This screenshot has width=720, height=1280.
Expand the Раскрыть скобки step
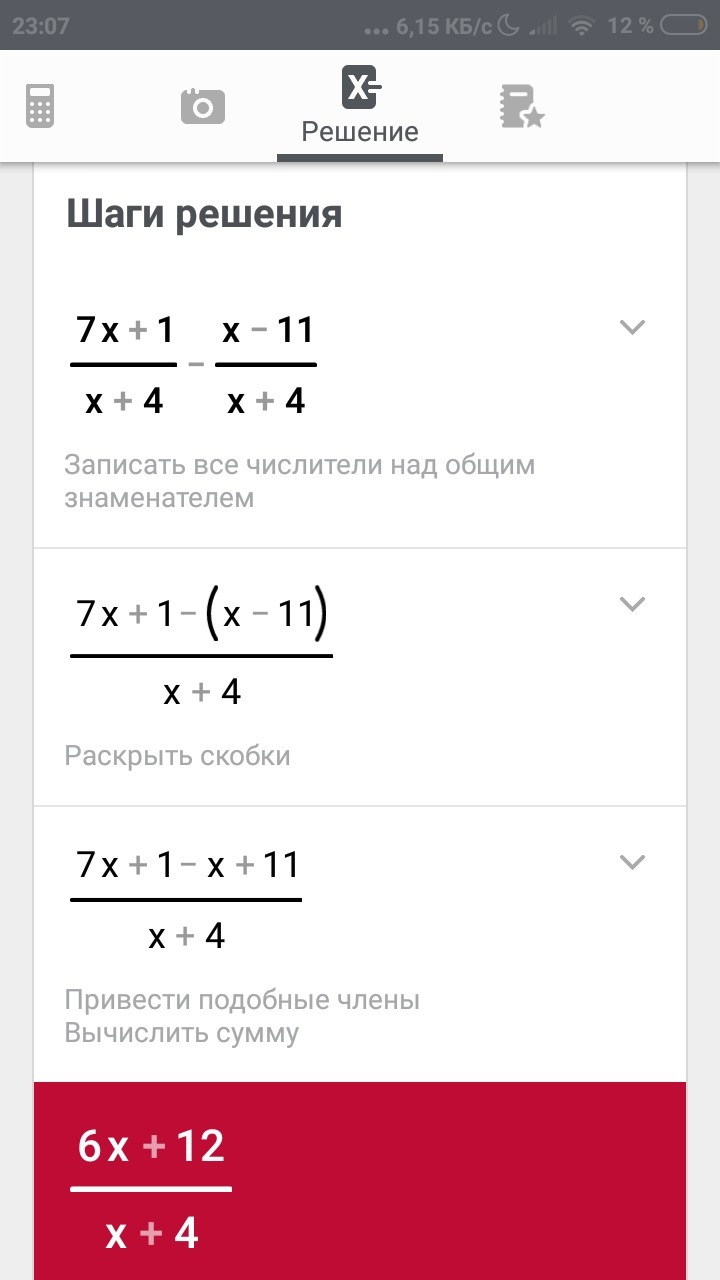[632, 604]
